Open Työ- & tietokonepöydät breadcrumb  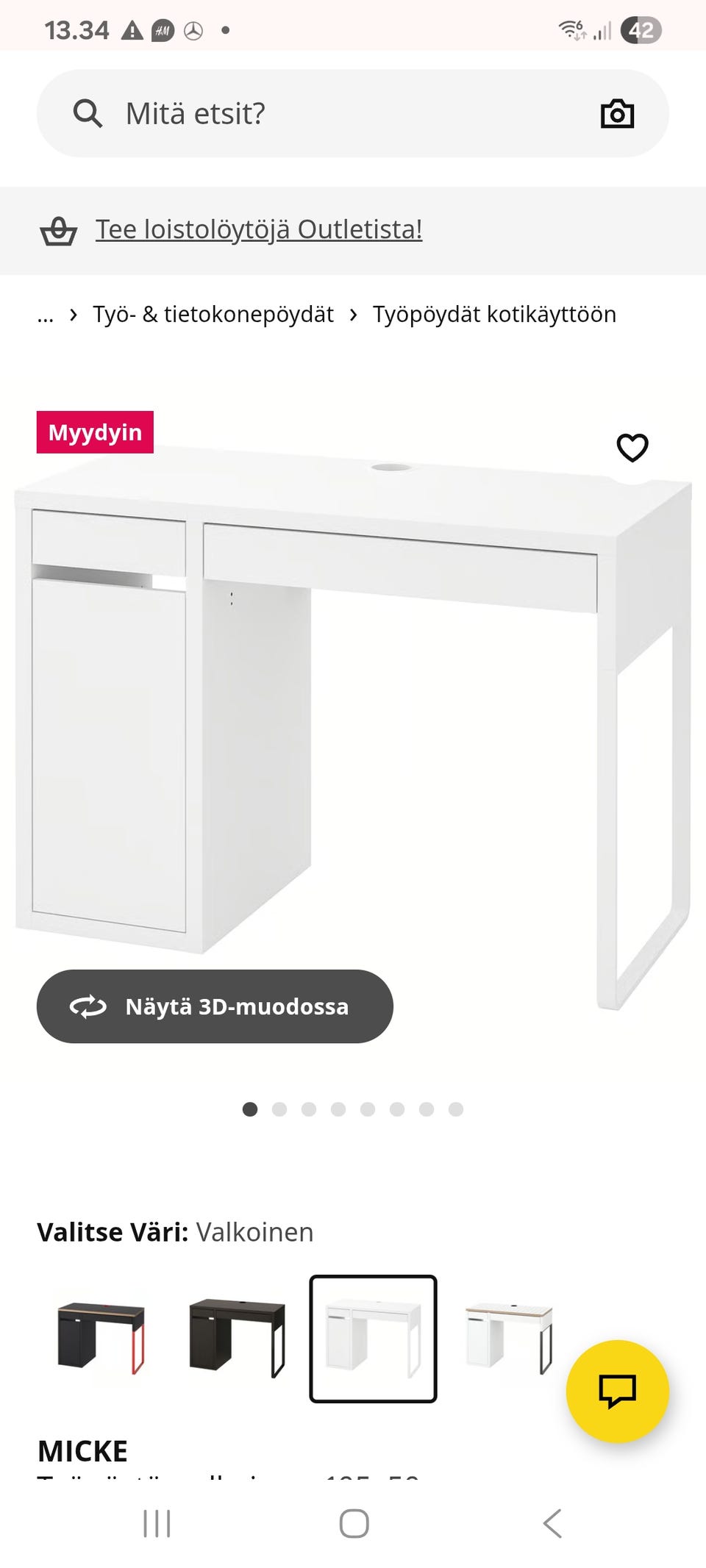click(x=213, y=314)
